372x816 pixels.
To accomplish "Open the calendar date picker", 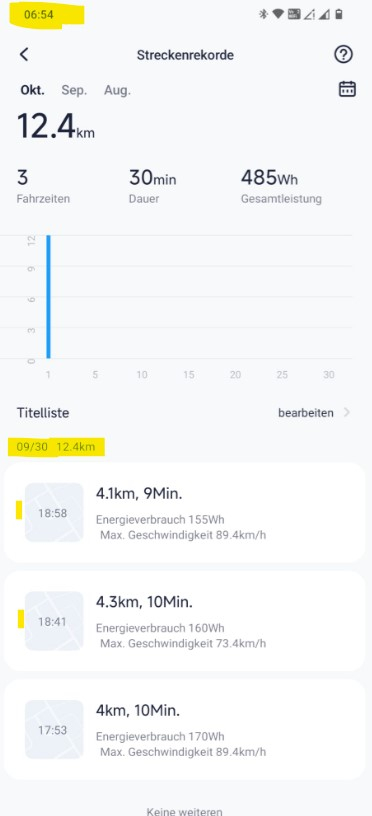I will coord(347,89).
